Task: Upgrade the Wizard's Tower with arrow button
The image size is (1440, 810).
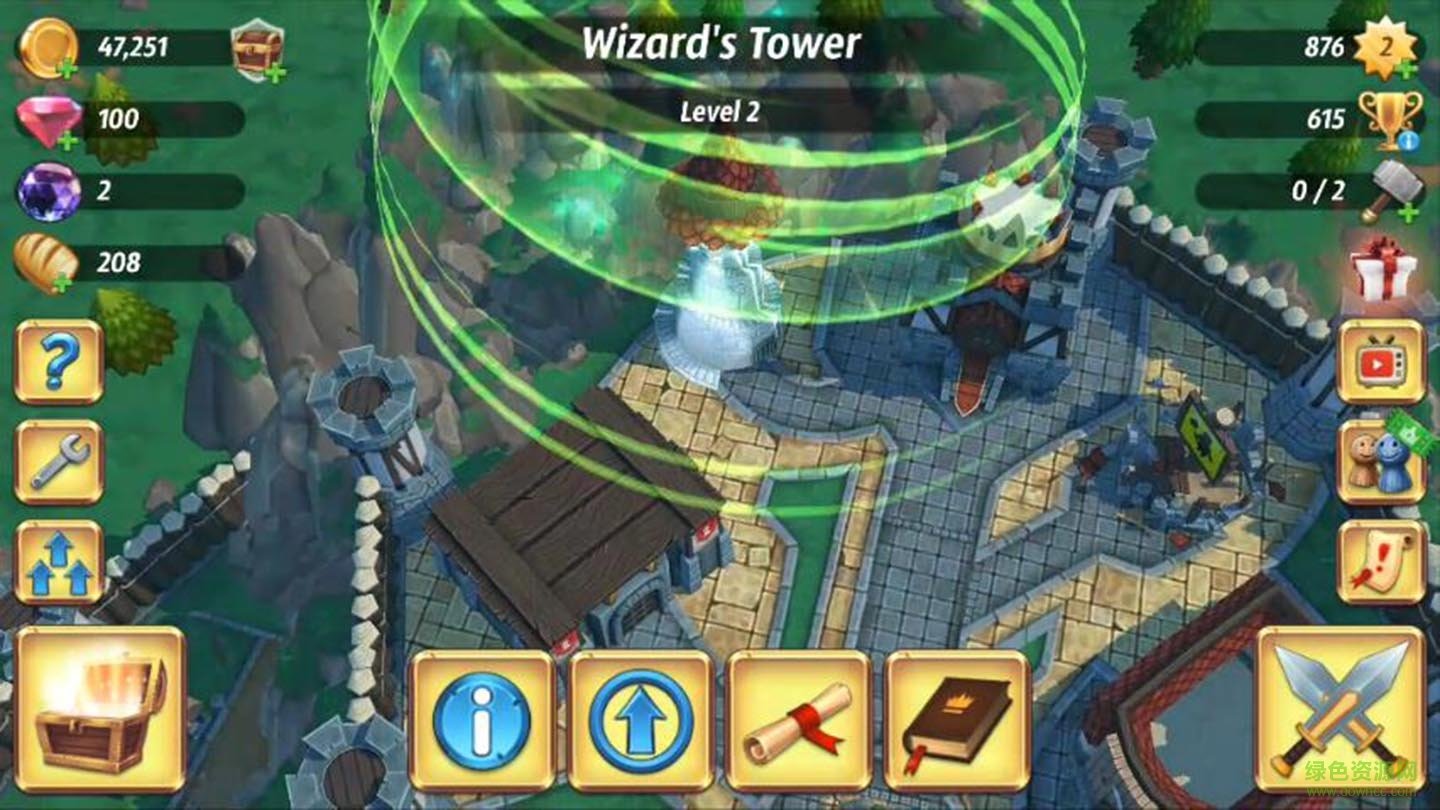Action: (641, 720)
